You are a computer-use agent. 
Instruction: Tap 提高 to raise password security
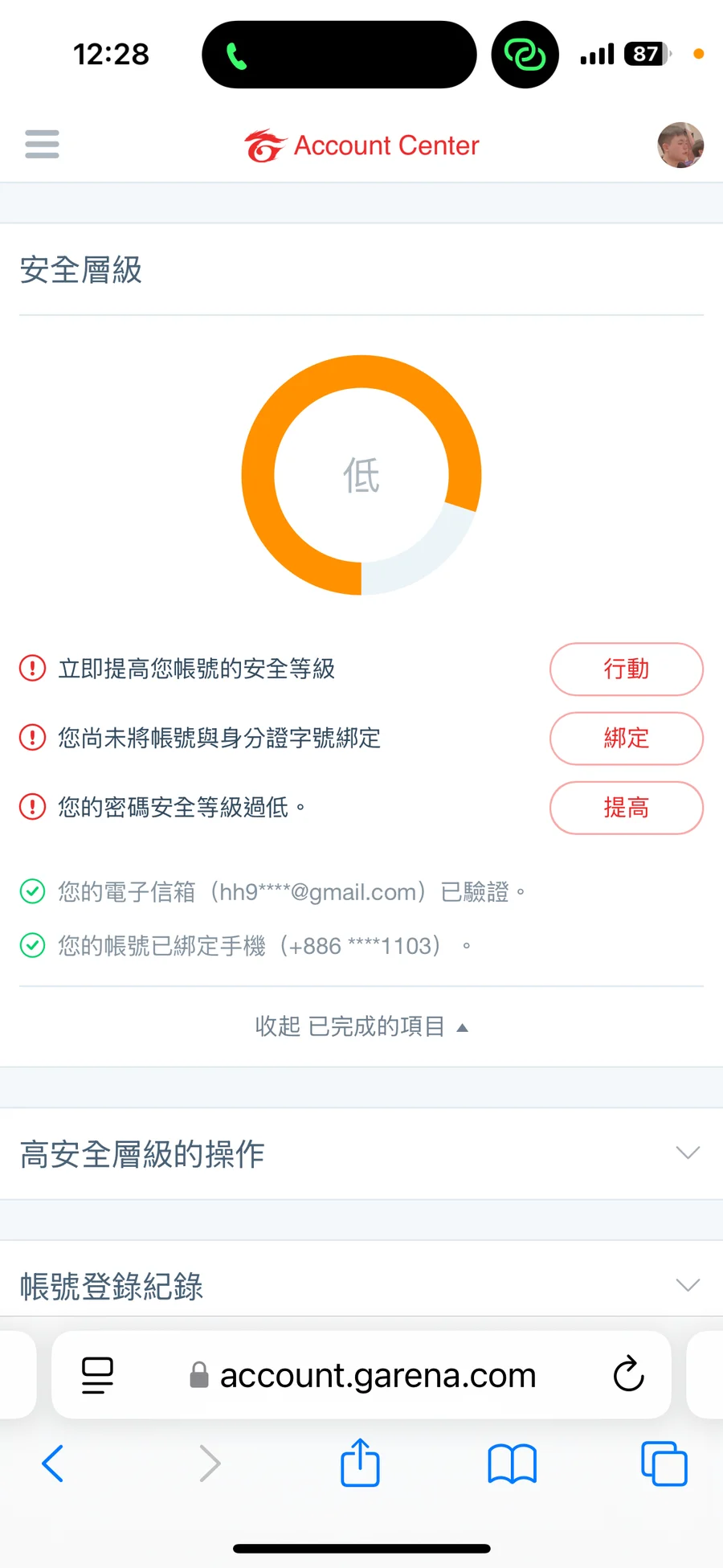pos(626,807)
